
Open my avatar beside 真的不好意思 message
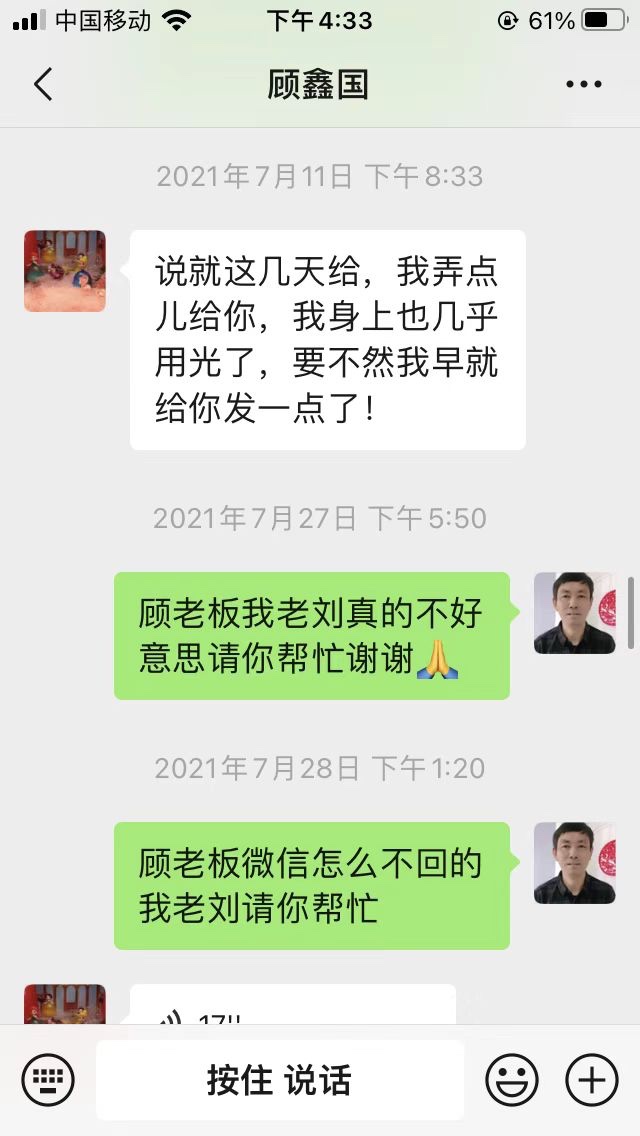pyautogui.click(x=574, y=613)
